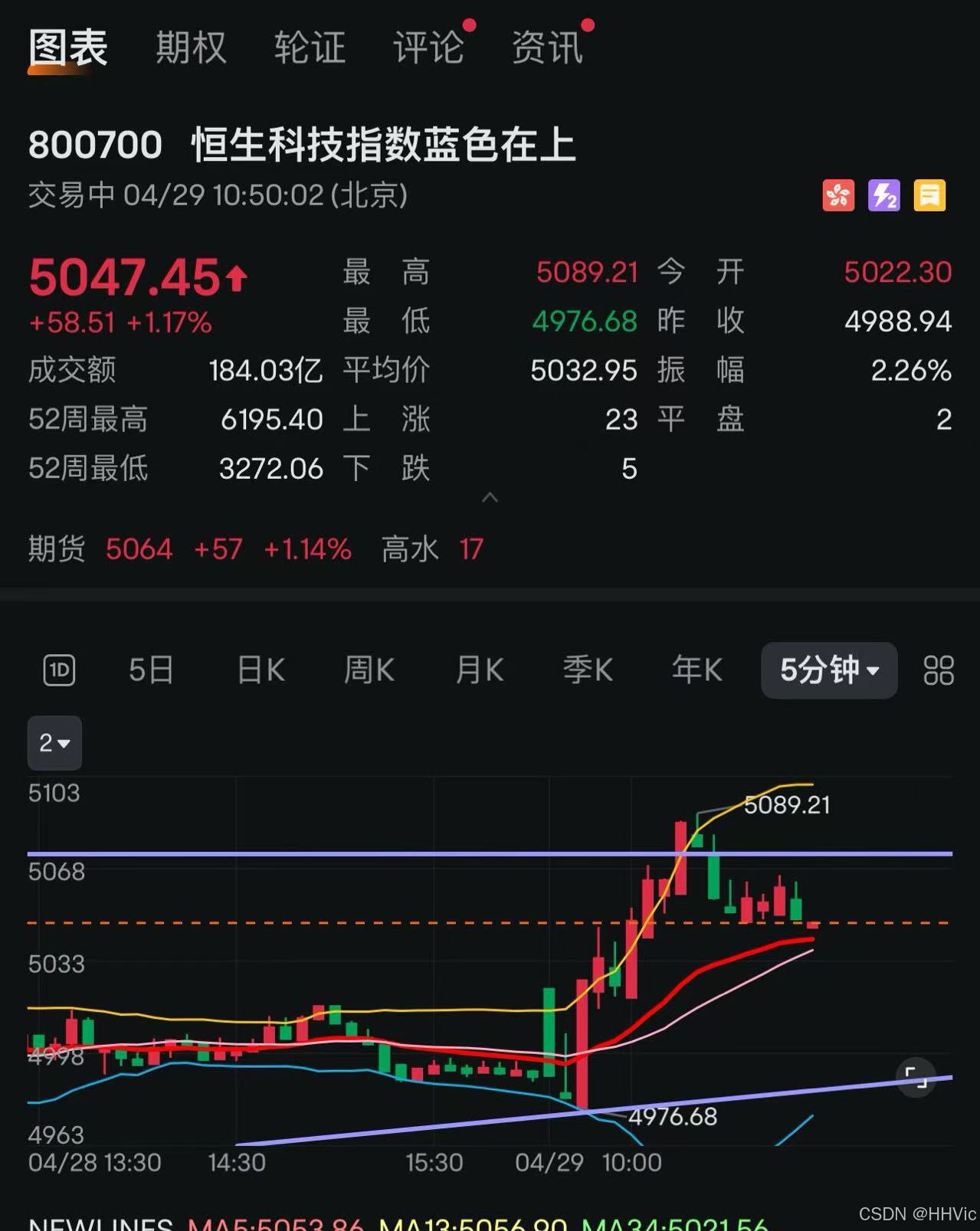This screenshot has width=980, height=1231.
Task: Display the 月K chart
Action: pyautogui.click(x=479, y=670)
